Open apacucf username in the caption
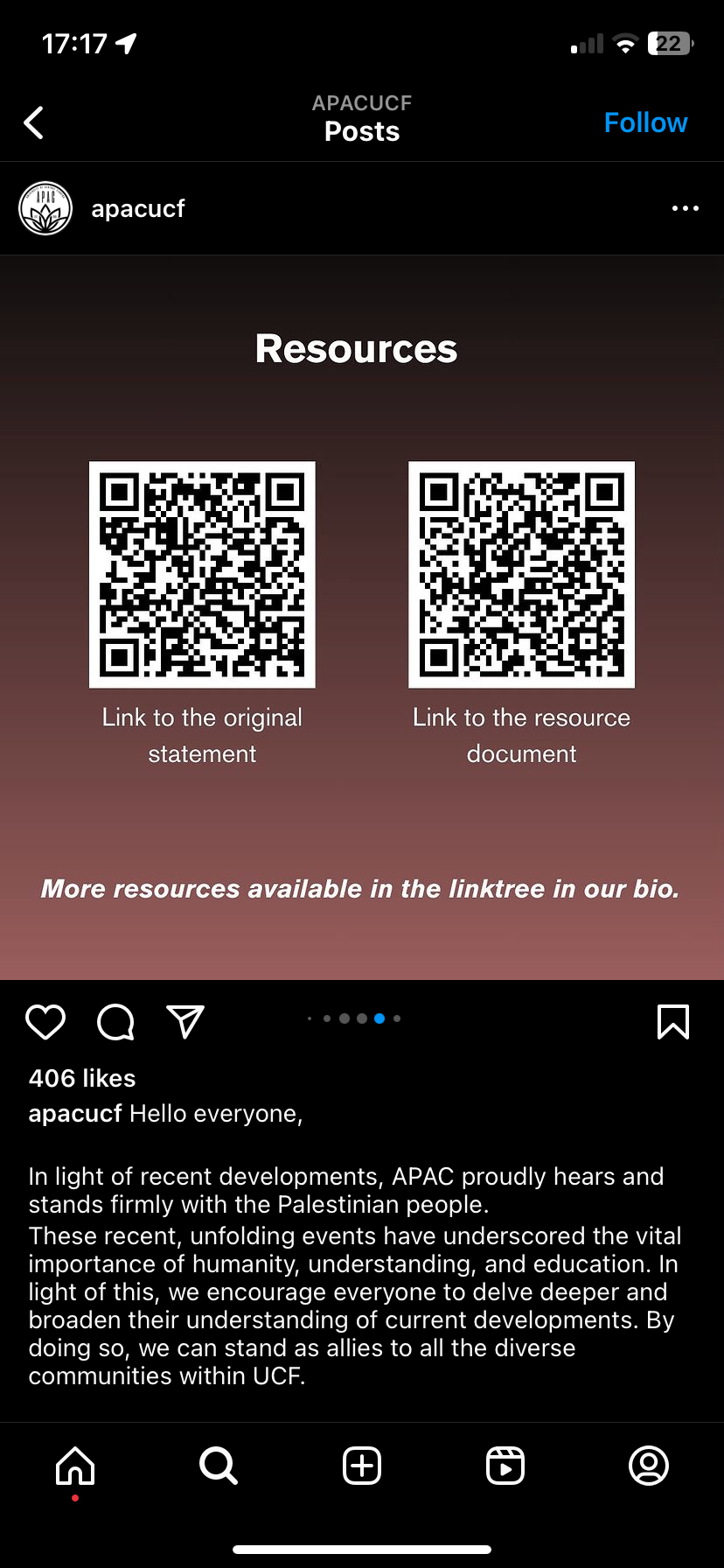This screenshot has height=1568, width=724. point(75,1113)
